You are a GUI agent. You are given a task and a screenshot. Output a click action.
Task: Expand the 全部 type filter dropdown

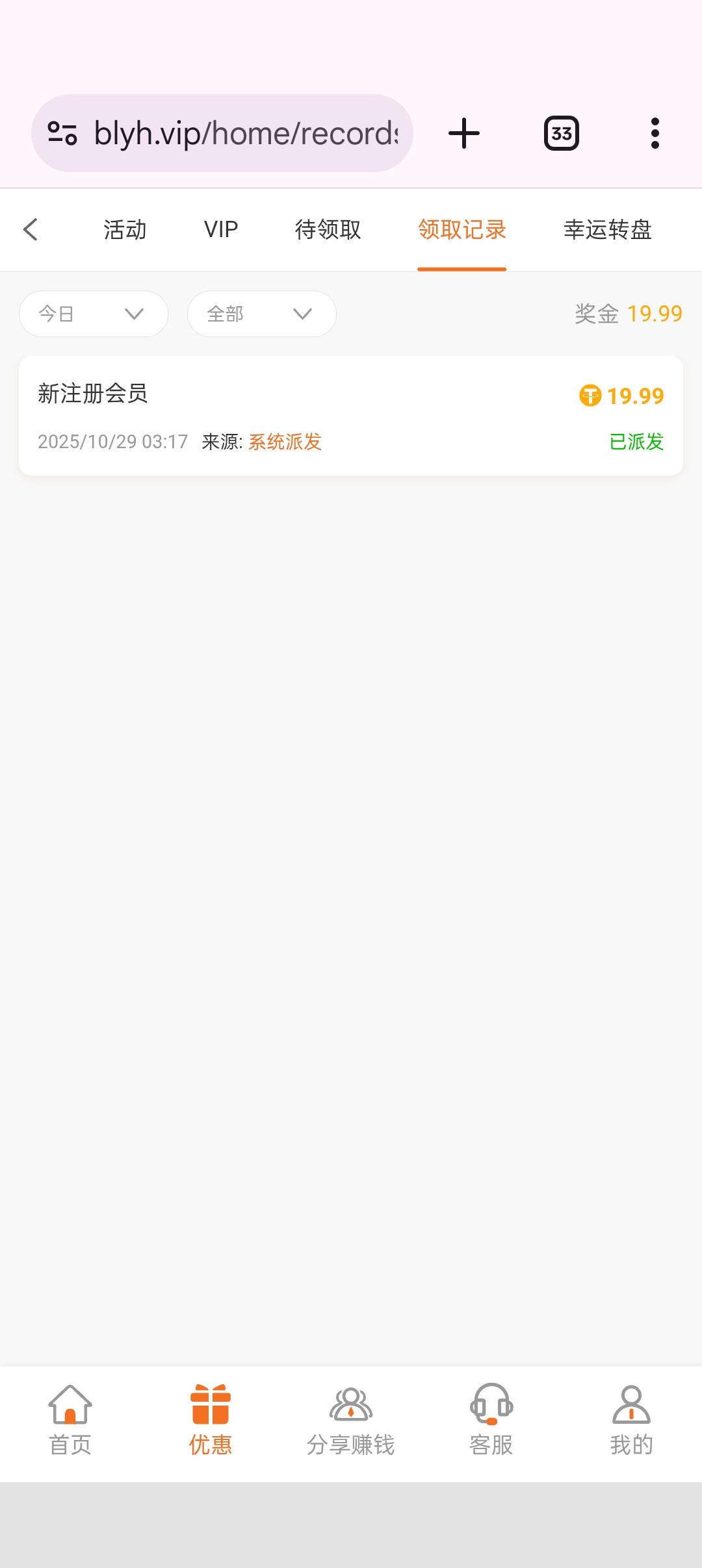pos(261,314)
